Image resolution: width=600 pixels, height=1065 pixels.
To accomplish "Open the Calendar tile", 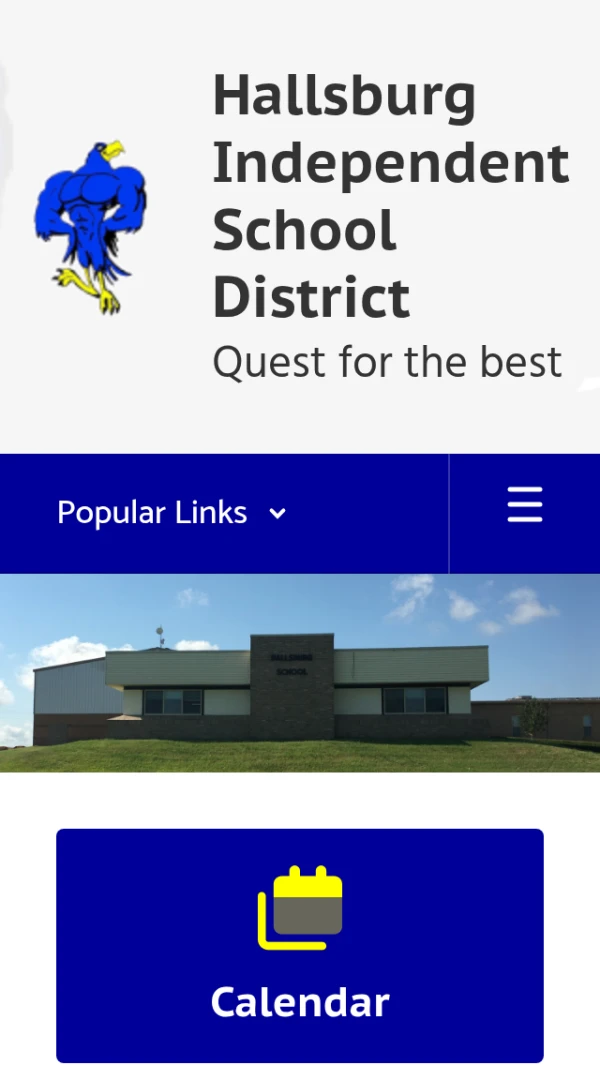I will pyautogui.click(x=300, y=945).
